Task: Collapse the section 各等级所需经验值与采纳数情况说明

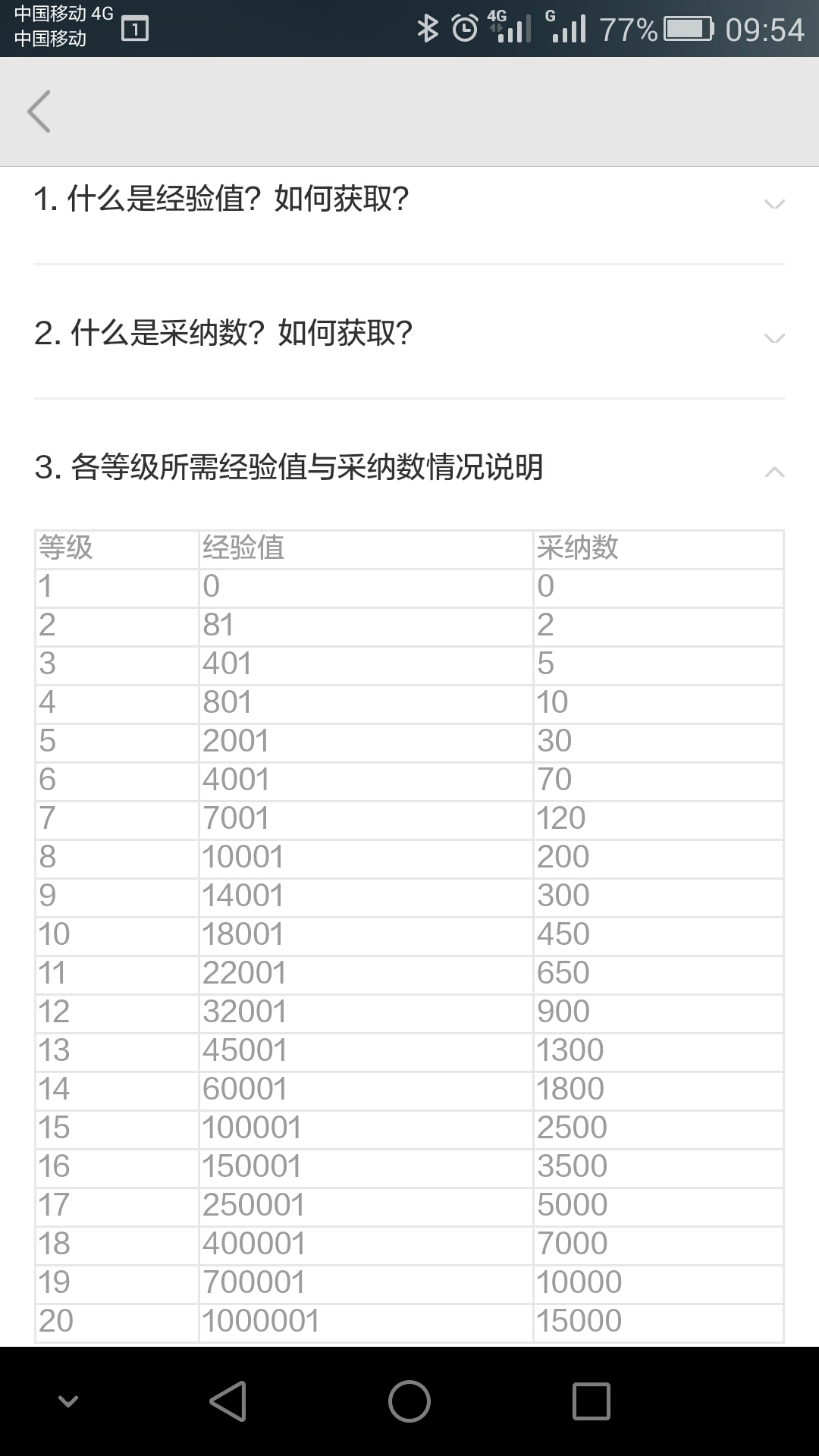Action: click(409, 468)
